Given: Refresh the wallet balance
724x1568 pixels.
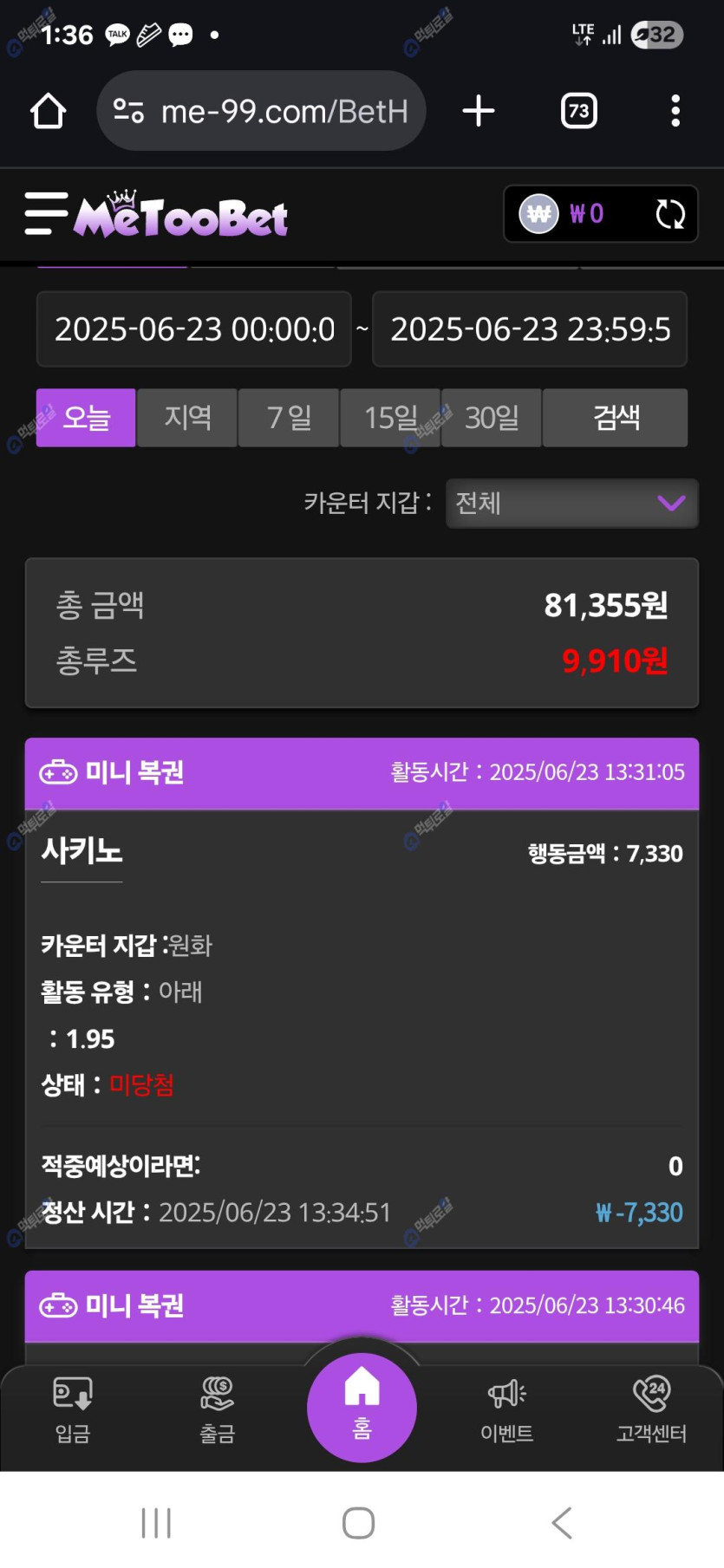Looking at the screenshot, I should 670,214.
